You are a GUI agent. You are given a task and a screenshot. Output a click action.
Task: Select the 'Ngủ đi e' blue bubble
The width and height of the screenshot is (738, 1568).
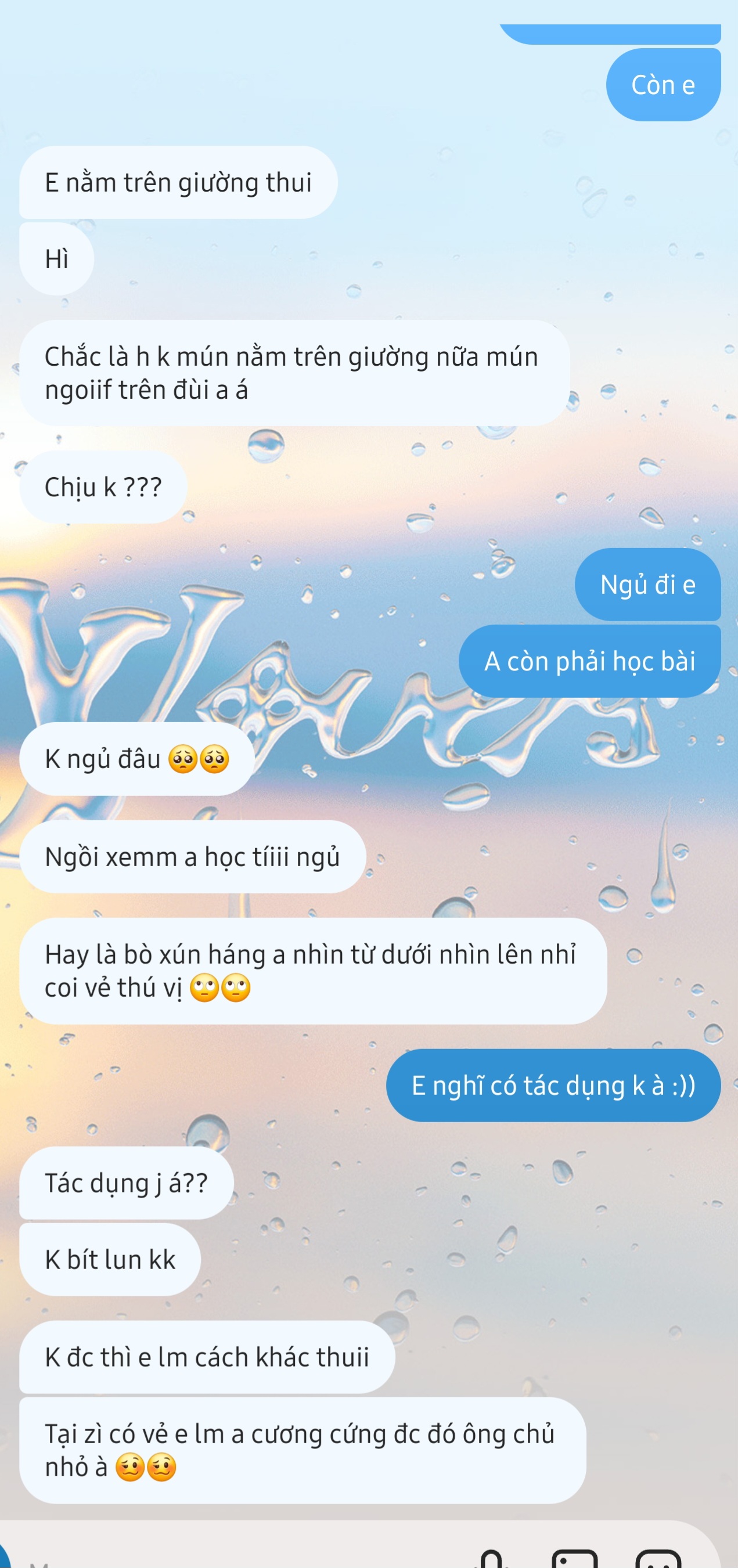tap(648, 587)
